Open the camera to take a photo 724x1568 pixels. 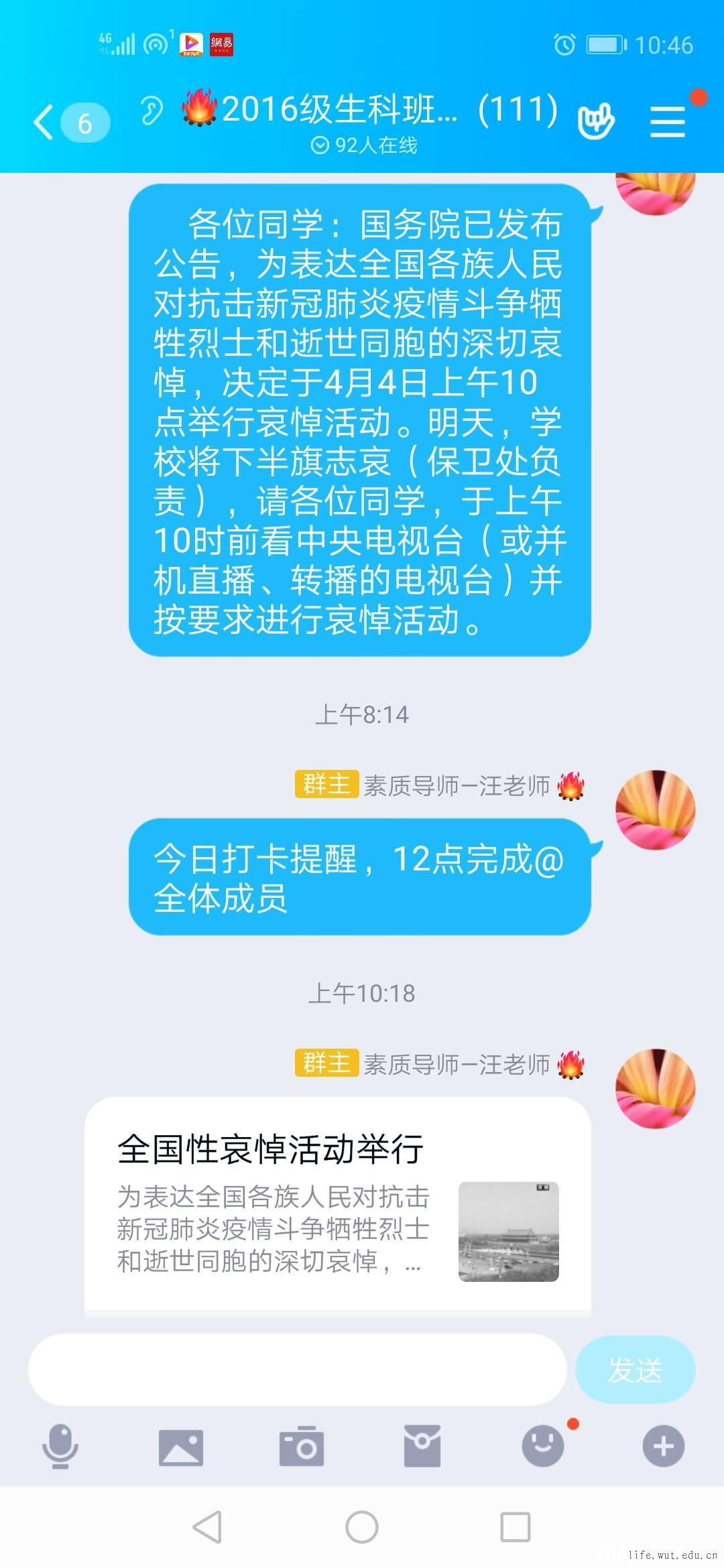(302, 1447)
